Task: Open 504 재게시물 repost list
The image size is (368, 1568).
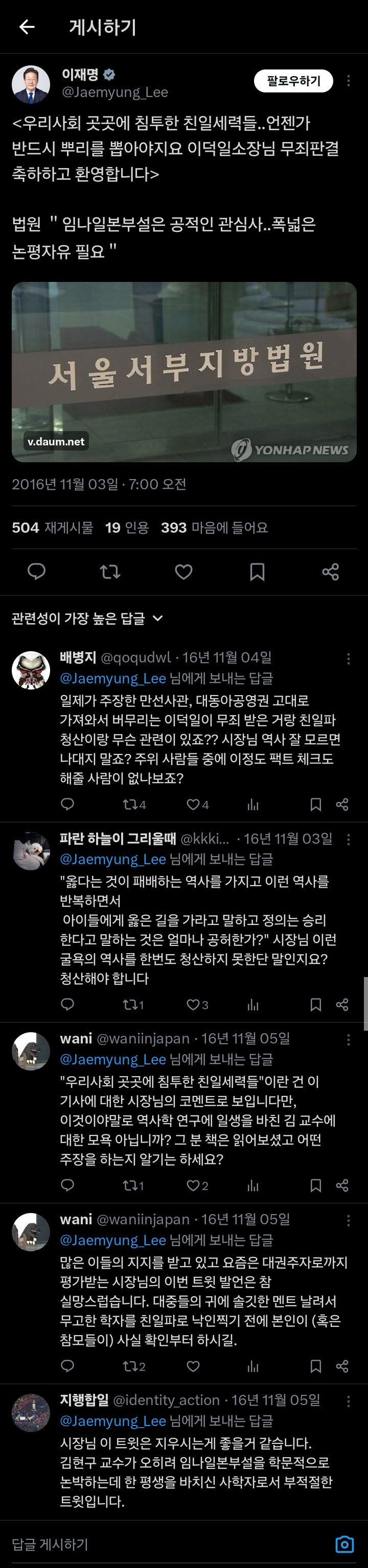Action: (x=53, y=528)
